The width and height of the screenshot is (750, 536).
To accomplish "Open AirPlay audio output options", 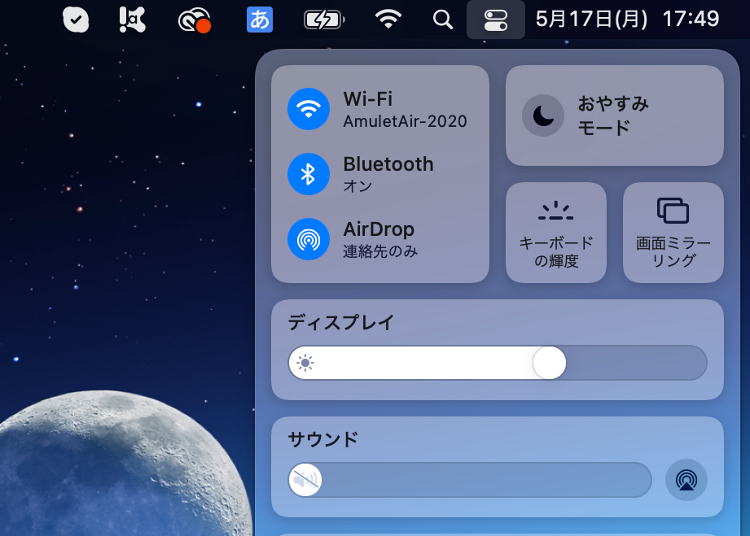I will click(686, 480).
